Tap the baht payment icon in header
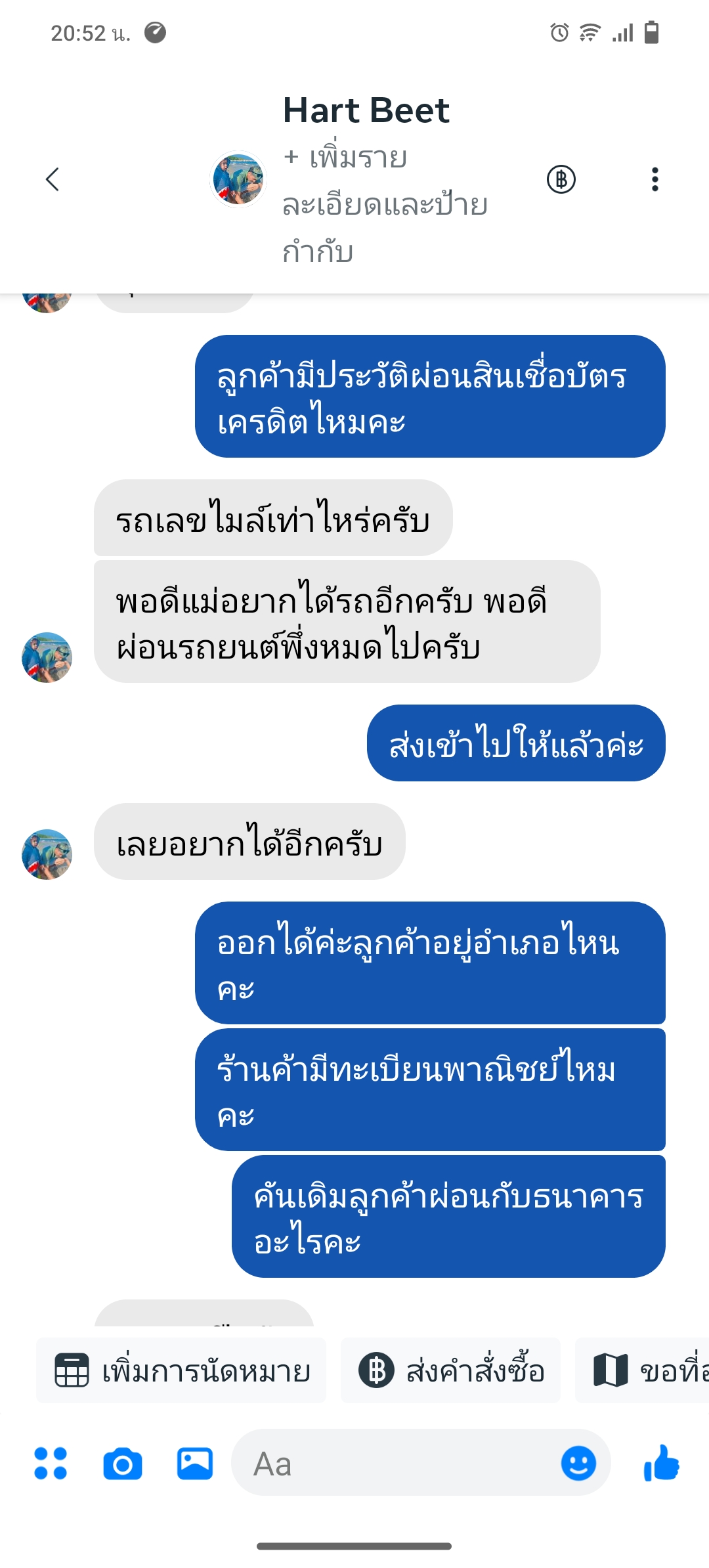 [561, 179]
